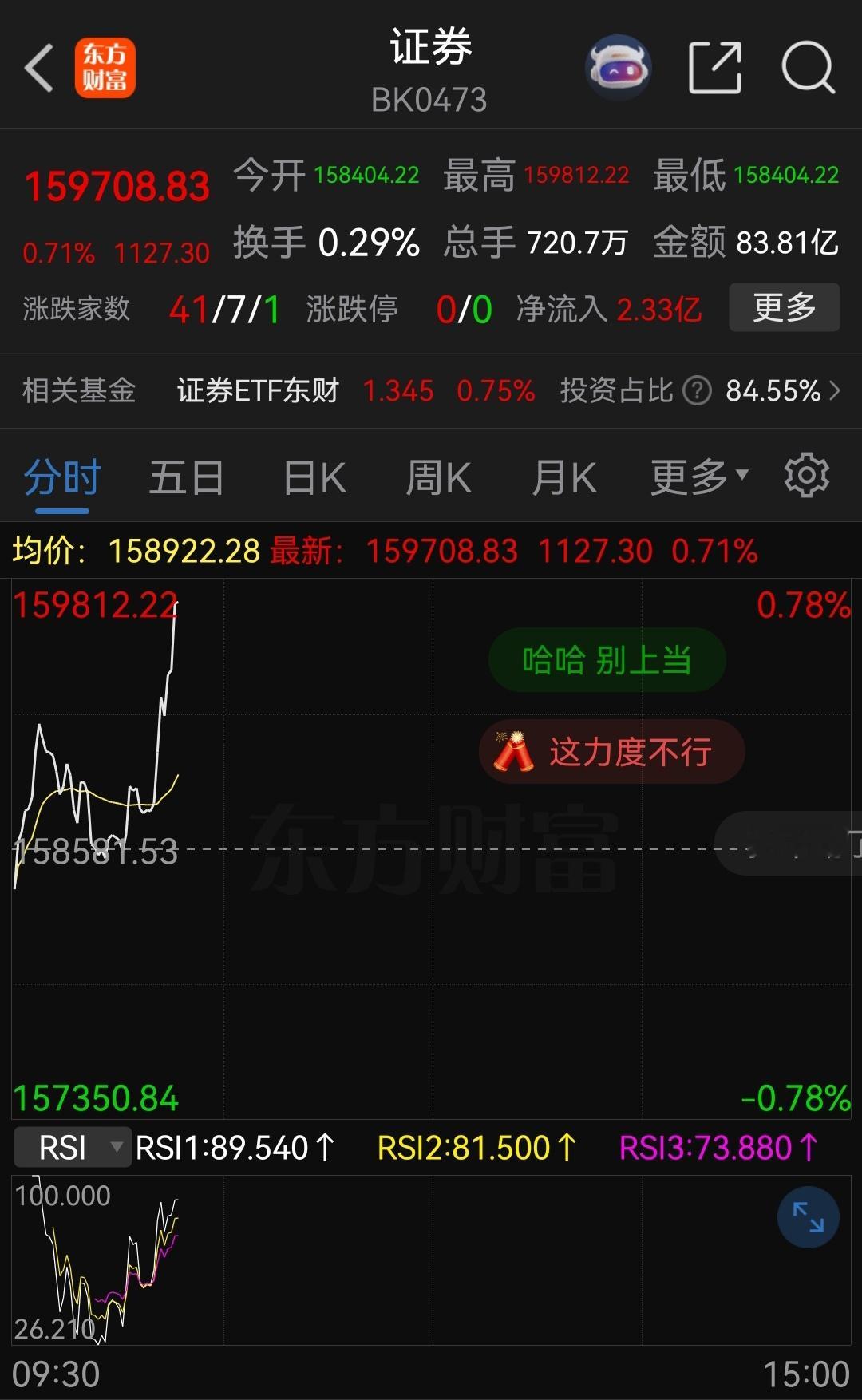The width and height of the screenshot is (862, 1400).
Task: Open the RSI indicator dropdown
Action: point(72,1147)
